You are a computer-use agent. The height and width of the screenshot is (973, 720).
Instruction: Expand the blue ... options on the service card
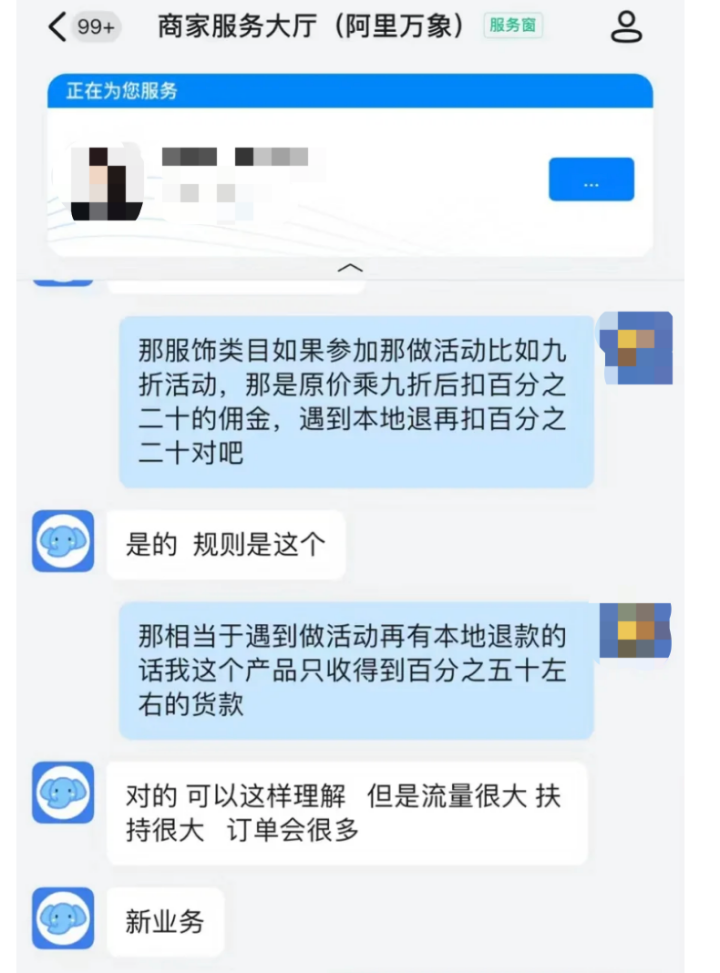[x=591, y=180]
